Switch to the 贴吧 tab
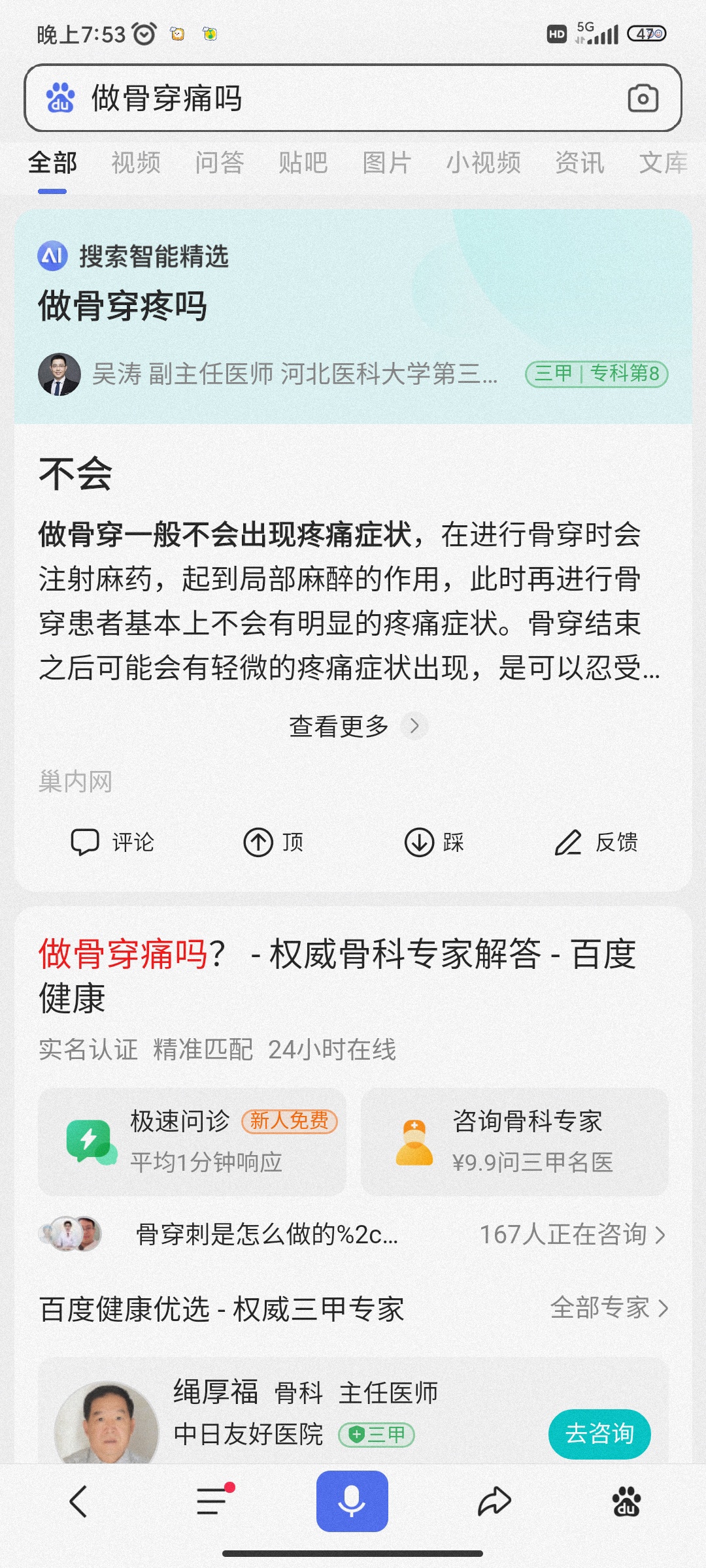The image size is (706, 1568). (x=303, y=163)
